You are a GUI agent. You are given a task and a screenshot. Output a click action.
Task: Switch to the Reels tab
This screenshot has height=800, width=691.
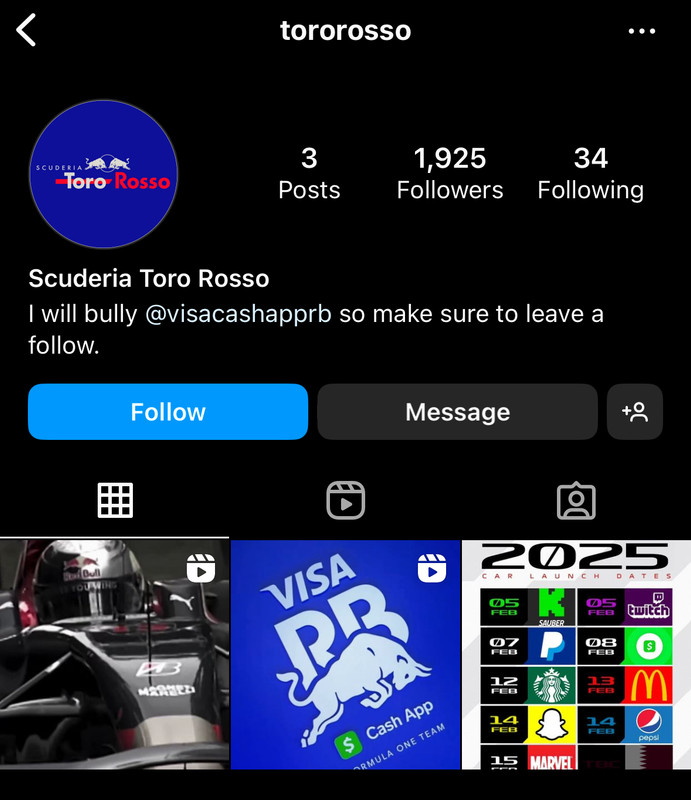tap(345, 500)
